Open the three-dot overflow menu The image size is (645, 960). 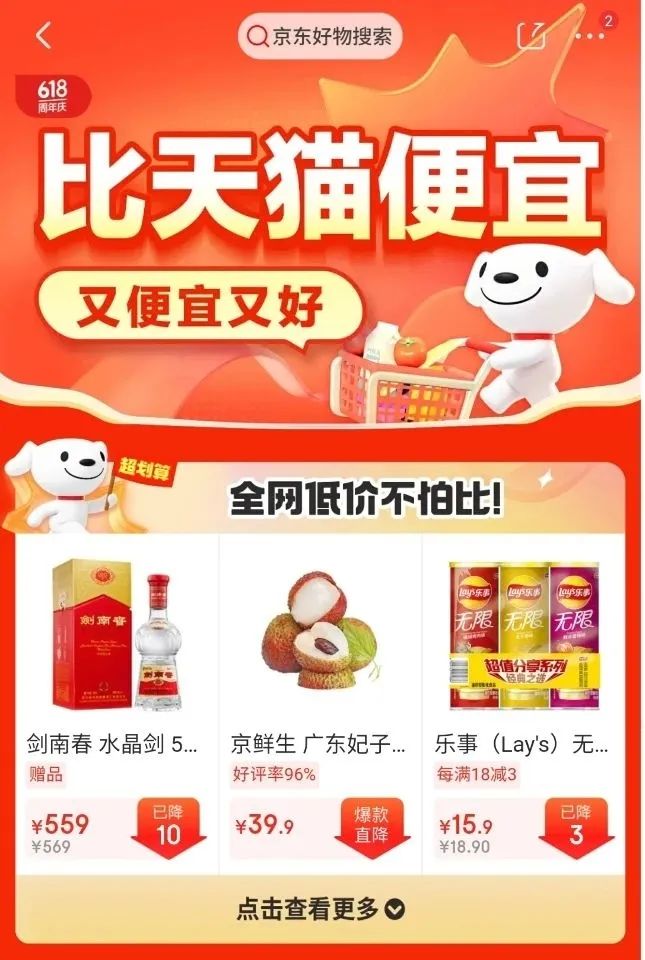coord(590,36)
